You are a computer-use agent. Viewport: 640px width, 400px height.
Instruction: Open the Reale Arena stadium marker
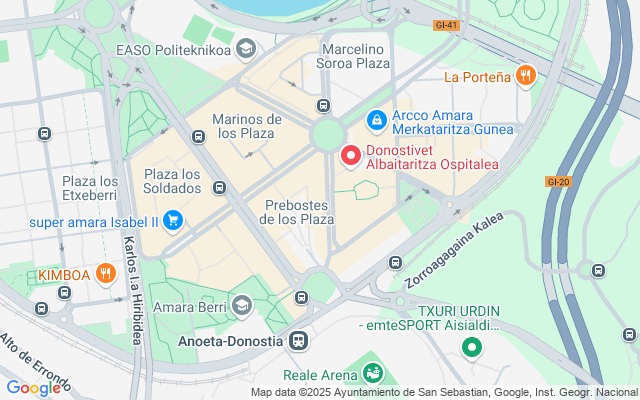(x=372, y=374)
